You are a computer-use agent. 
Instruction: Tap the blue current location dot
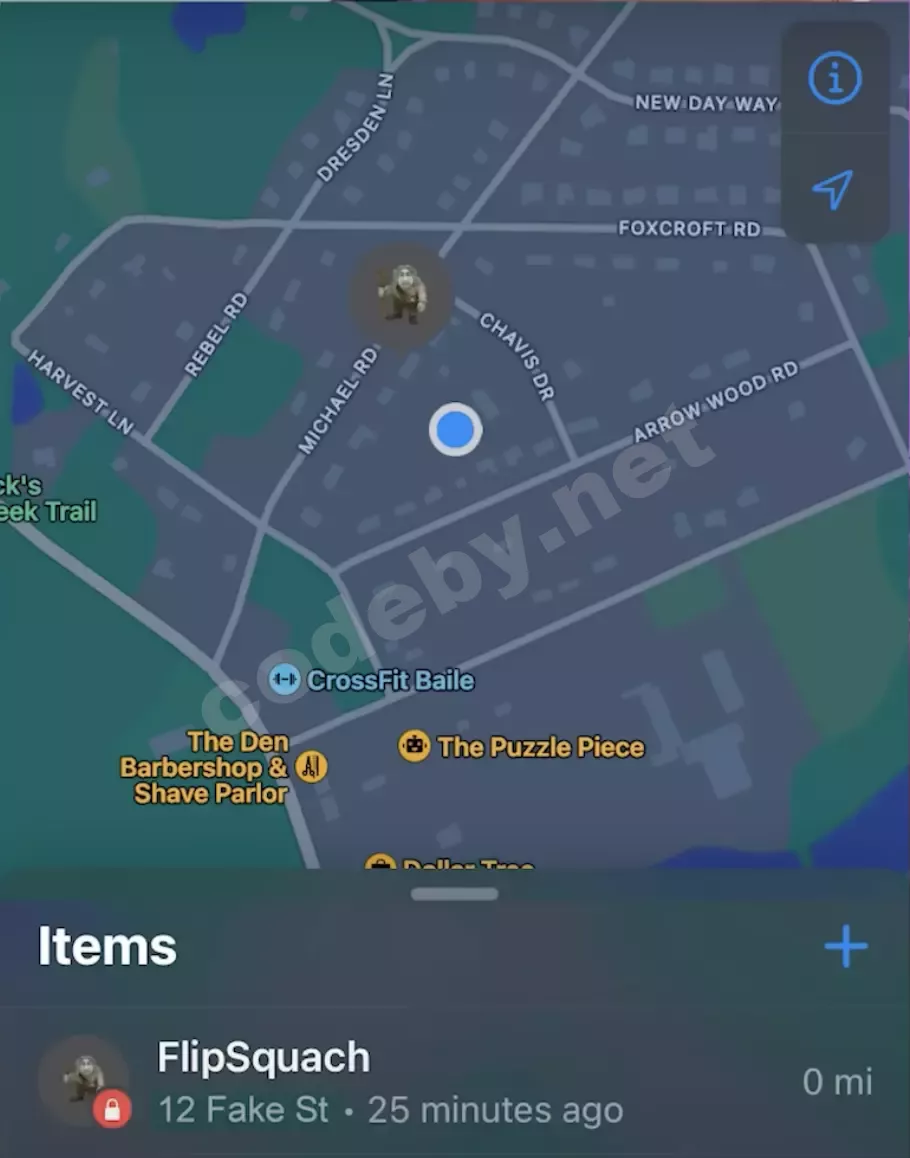455,430
